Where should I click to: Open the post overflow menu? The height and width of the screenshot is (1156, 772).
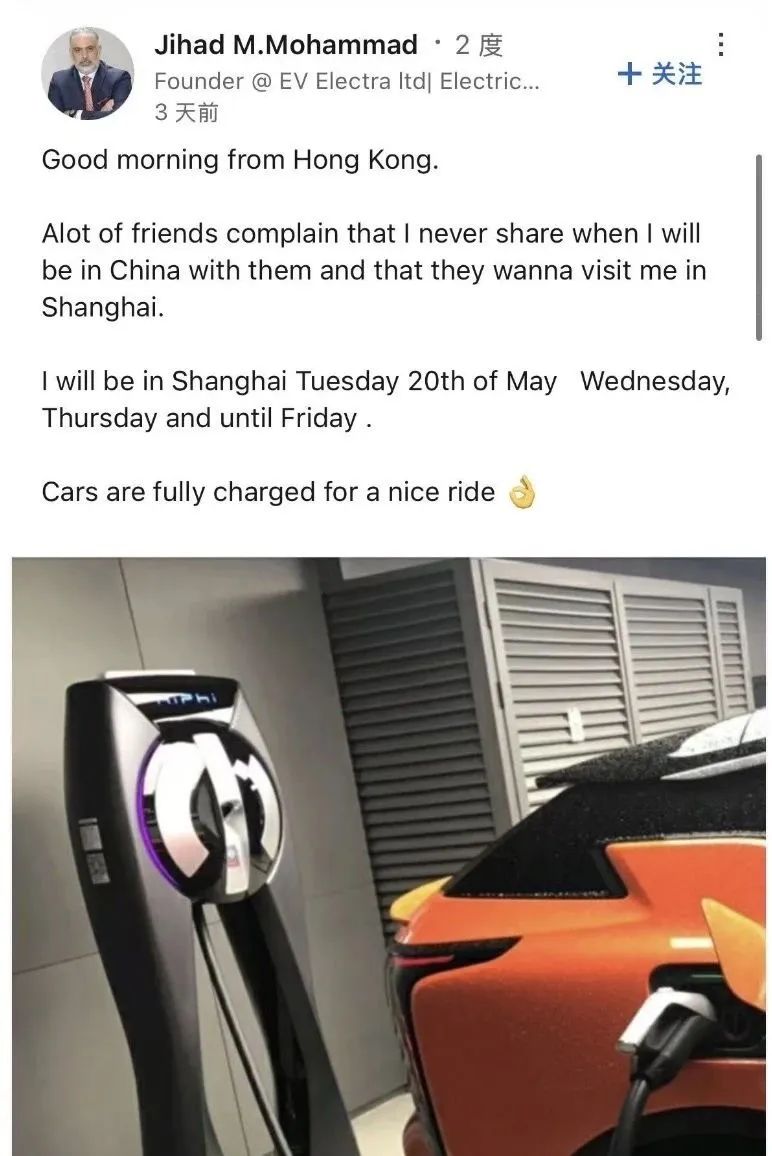coord(721,45)
